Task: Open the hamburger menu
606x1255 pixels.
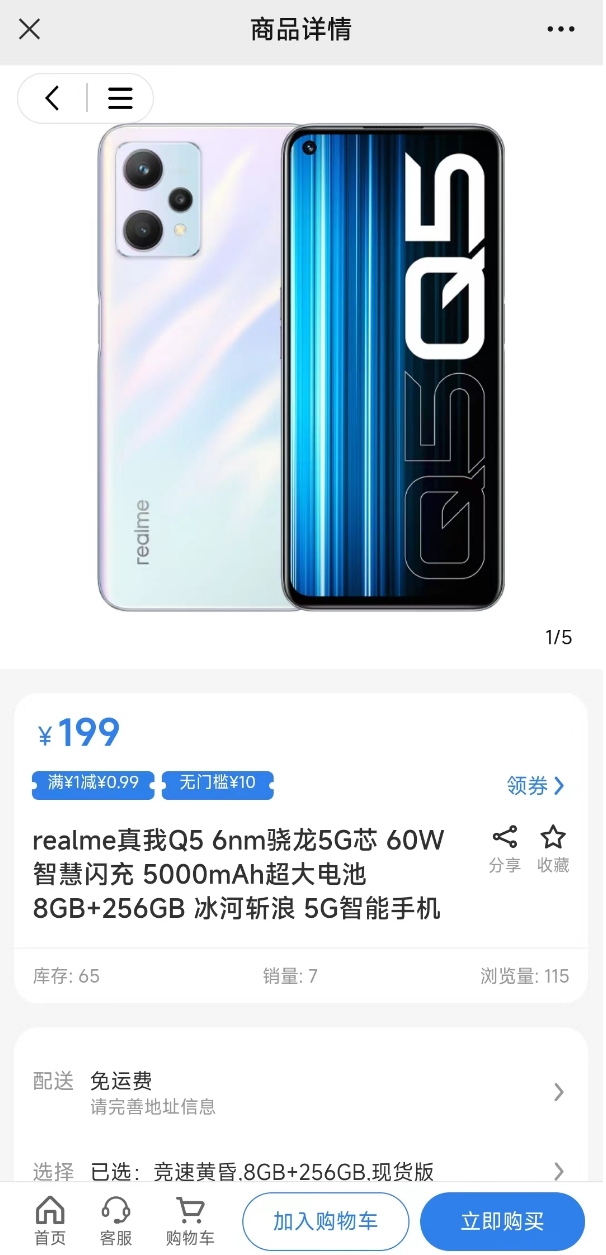Action: point(120,98)
